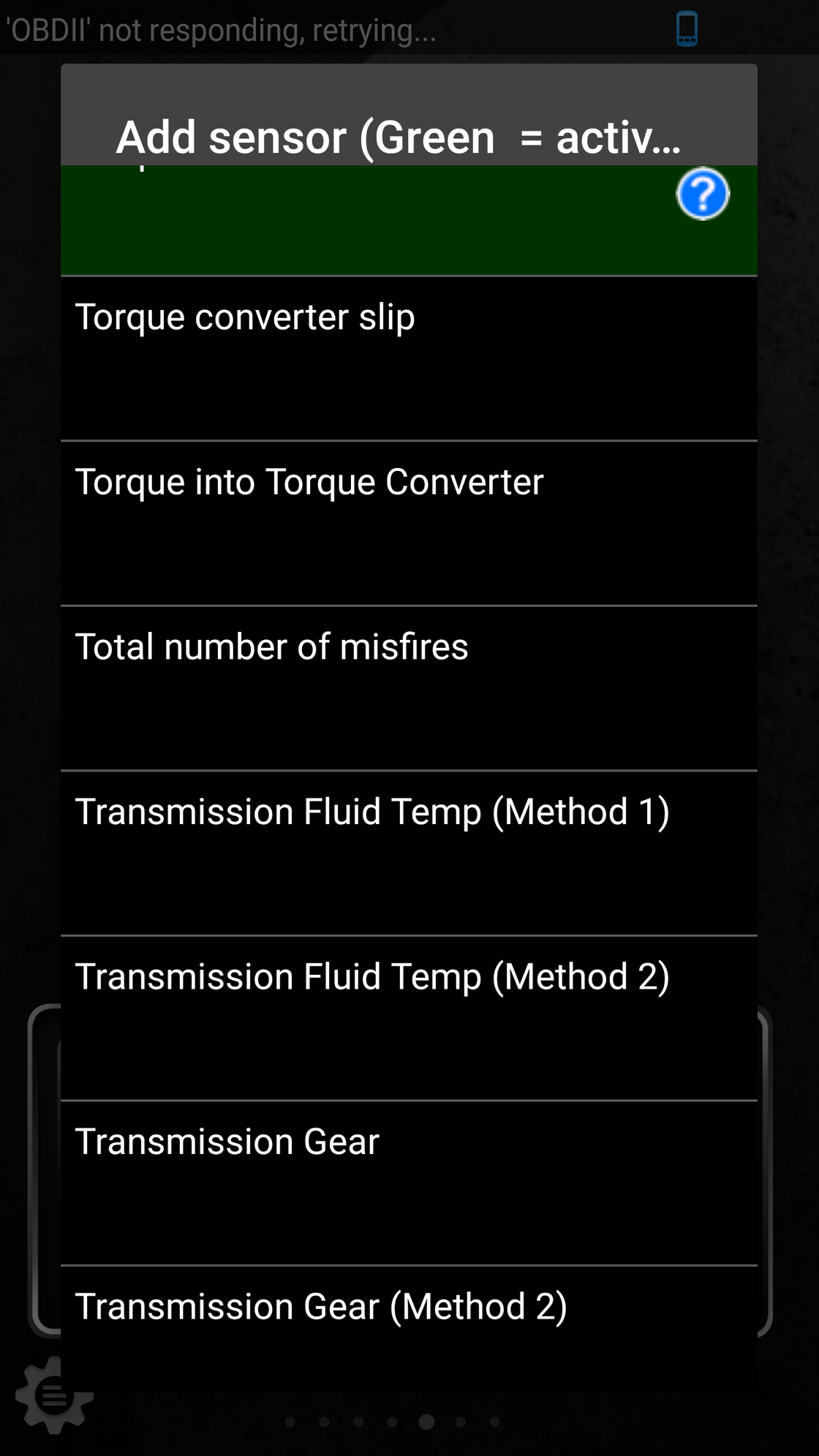Select Transmission Fluid Temp (Method 2)
819x1456 pixels.
tap(409, 1018)
